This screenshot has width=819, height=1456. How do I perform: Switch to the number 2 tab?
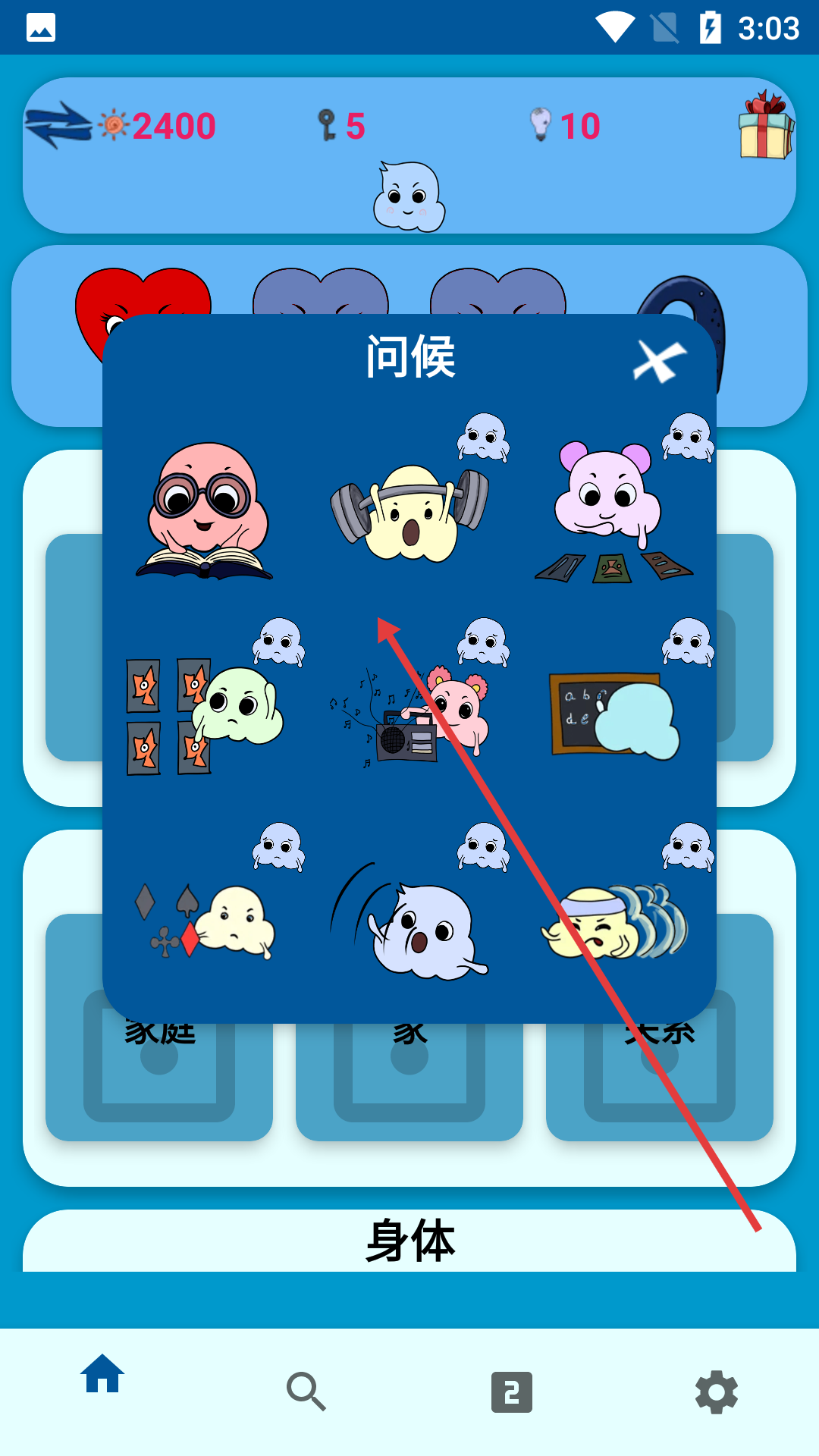[512, 1392]
